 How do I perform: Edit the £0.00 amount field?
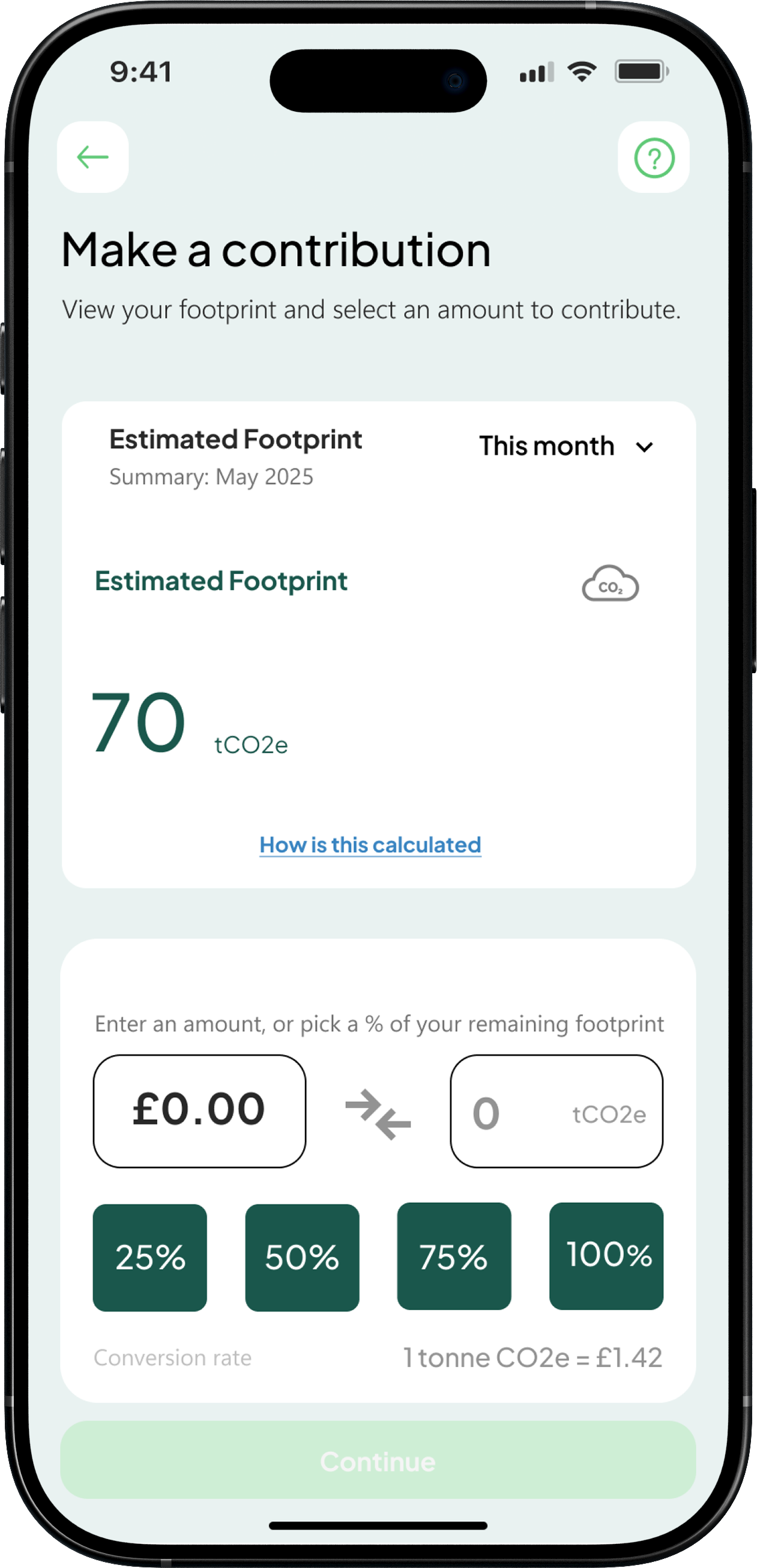pyautogui.click(x=199, y=1111)
